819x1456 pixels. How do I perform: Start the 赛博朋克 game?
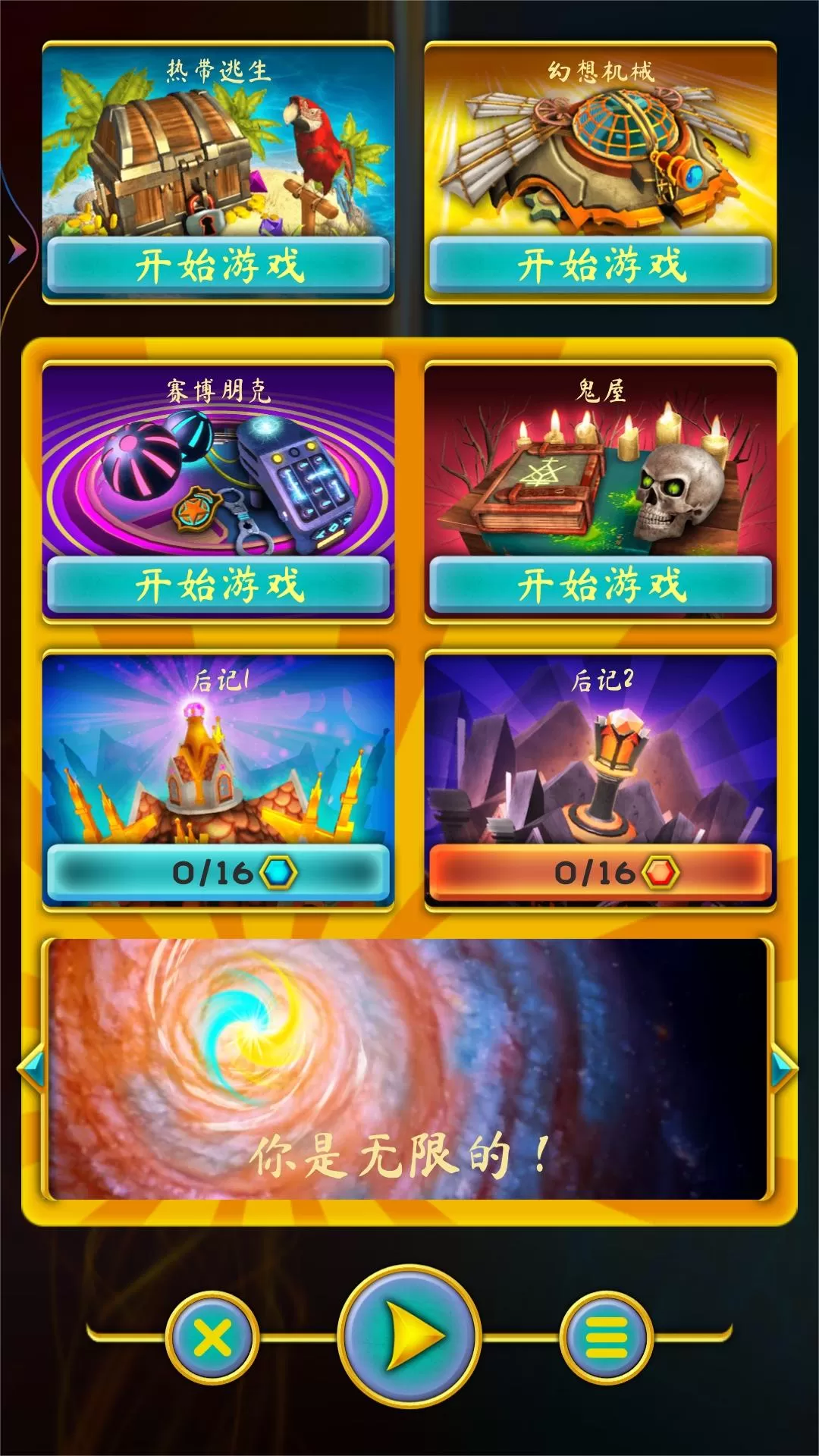tap(218, 585)
